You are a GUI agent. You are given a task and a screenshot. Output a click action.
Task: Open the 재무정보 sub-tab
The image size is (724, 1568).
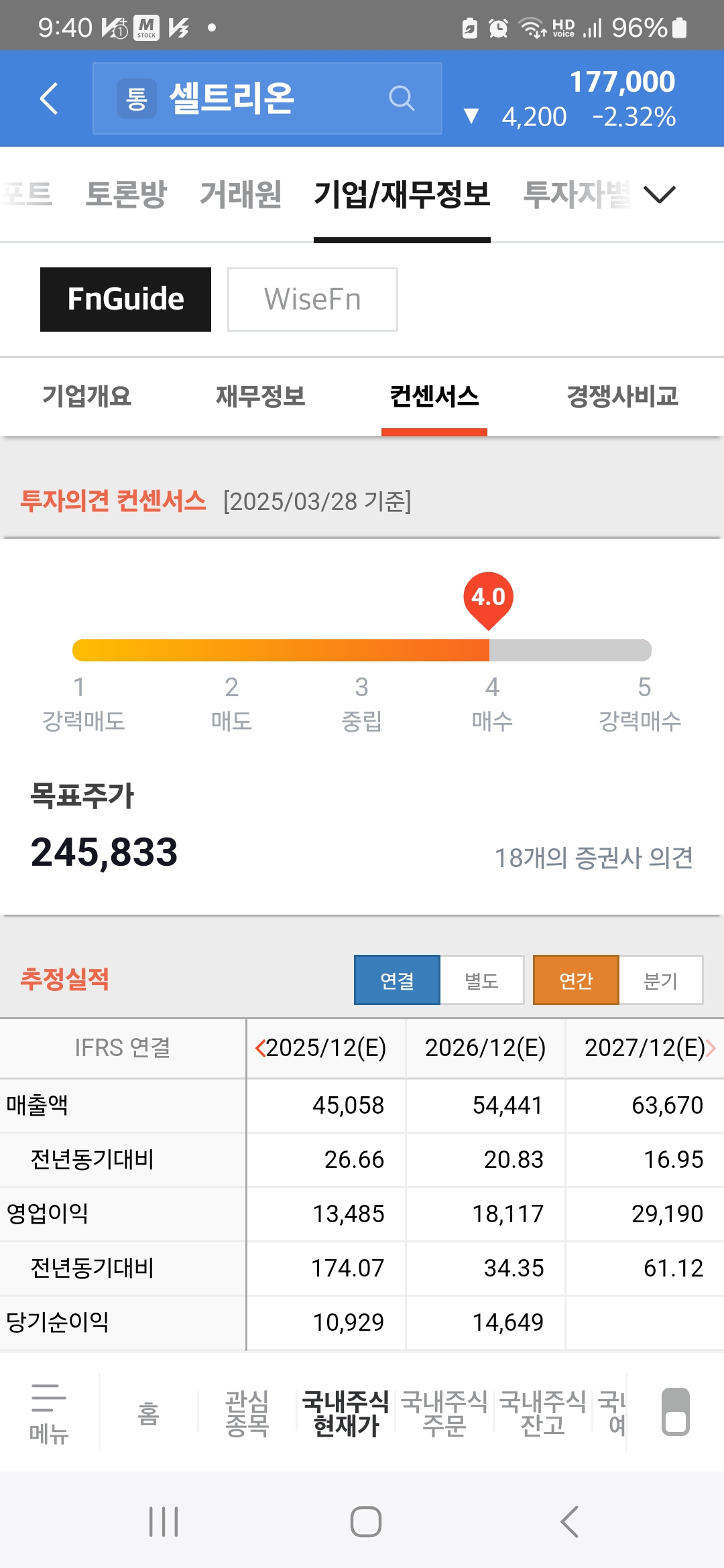click(x=260, y=396)
